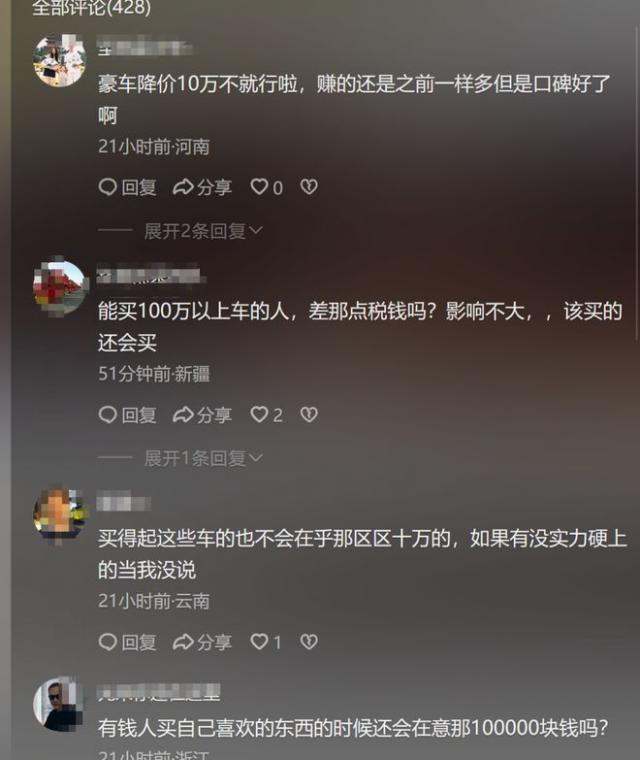This screenshot has height=760, width=640.
Task: Share the Henan (河南) comment
Action: [202, 187]
